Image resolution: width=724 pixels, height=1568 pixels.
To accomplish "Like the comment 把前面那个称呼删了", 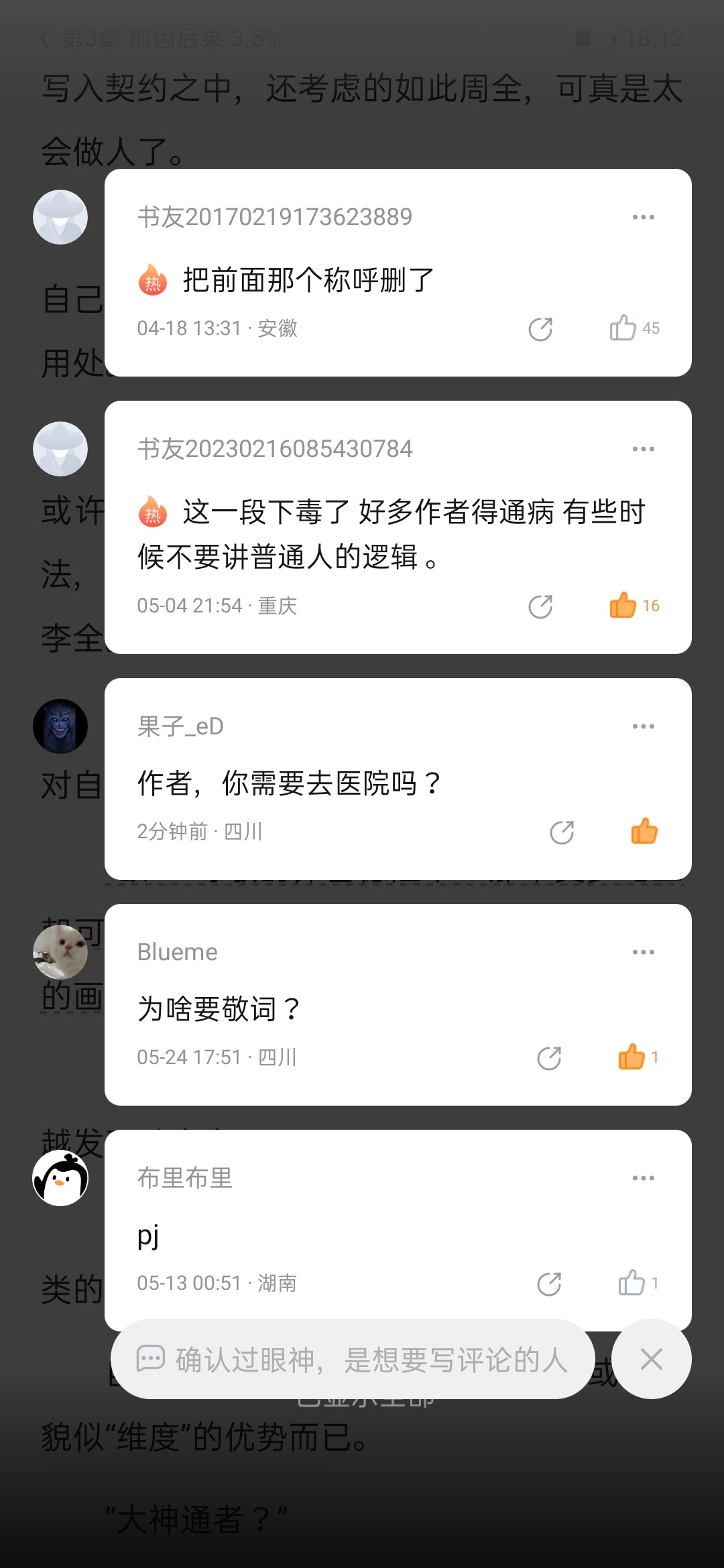I will click(623, 328).
